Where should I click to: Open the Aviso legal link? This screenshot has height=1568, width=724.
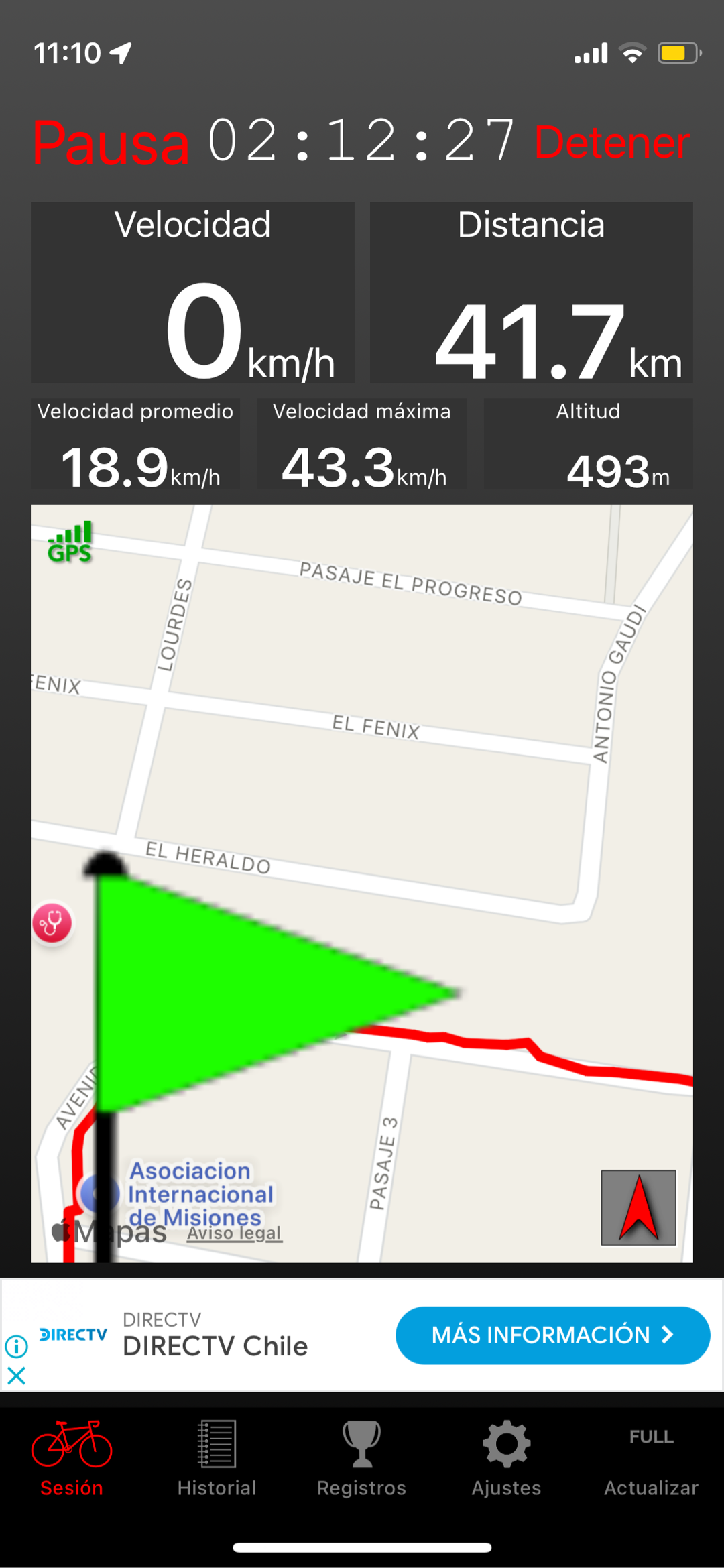point(235,1233)
